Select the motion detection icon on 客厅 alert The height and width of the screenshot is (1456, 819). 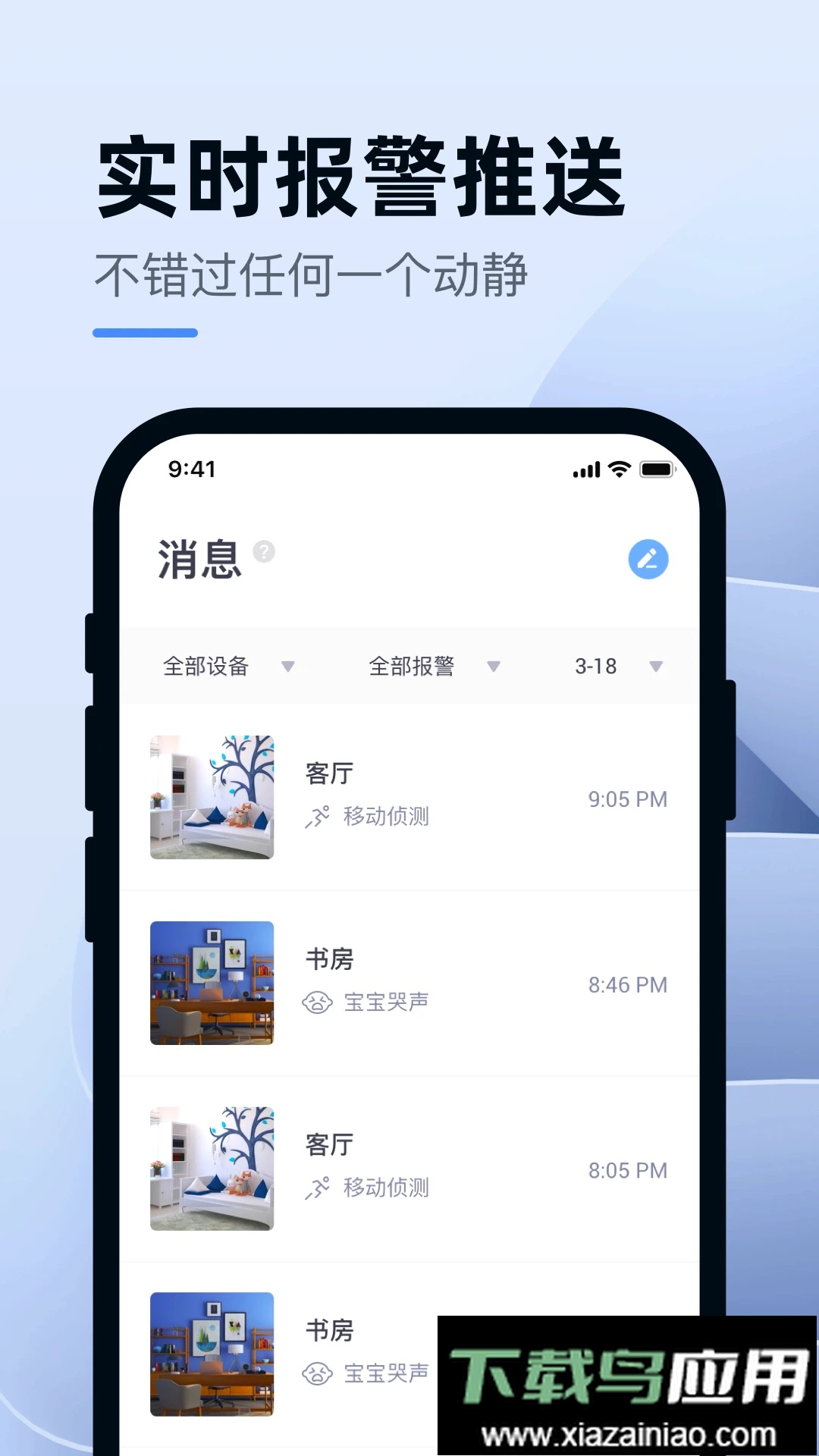pos(317,817)
